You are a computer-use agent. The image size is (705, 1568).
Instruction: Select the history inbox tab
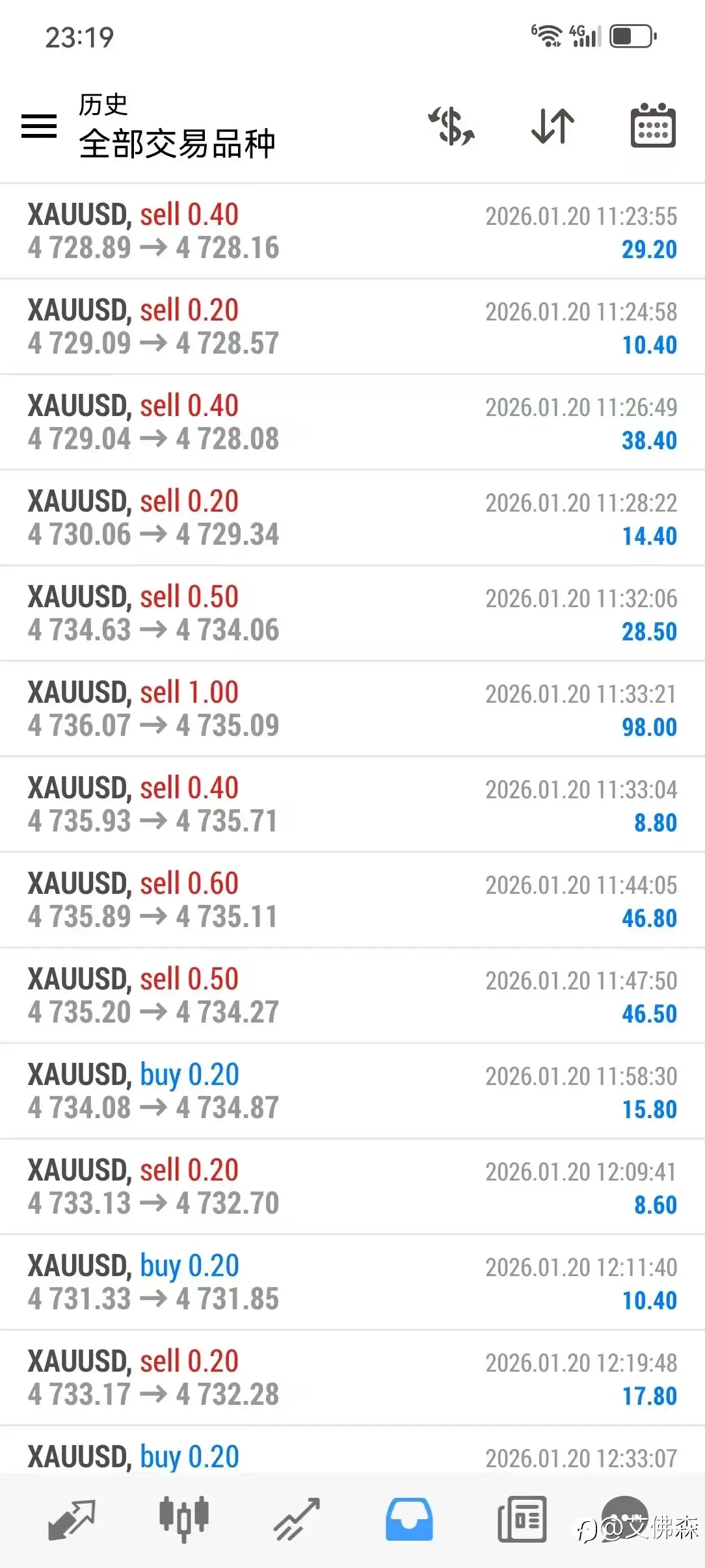tap(409, 1520)
